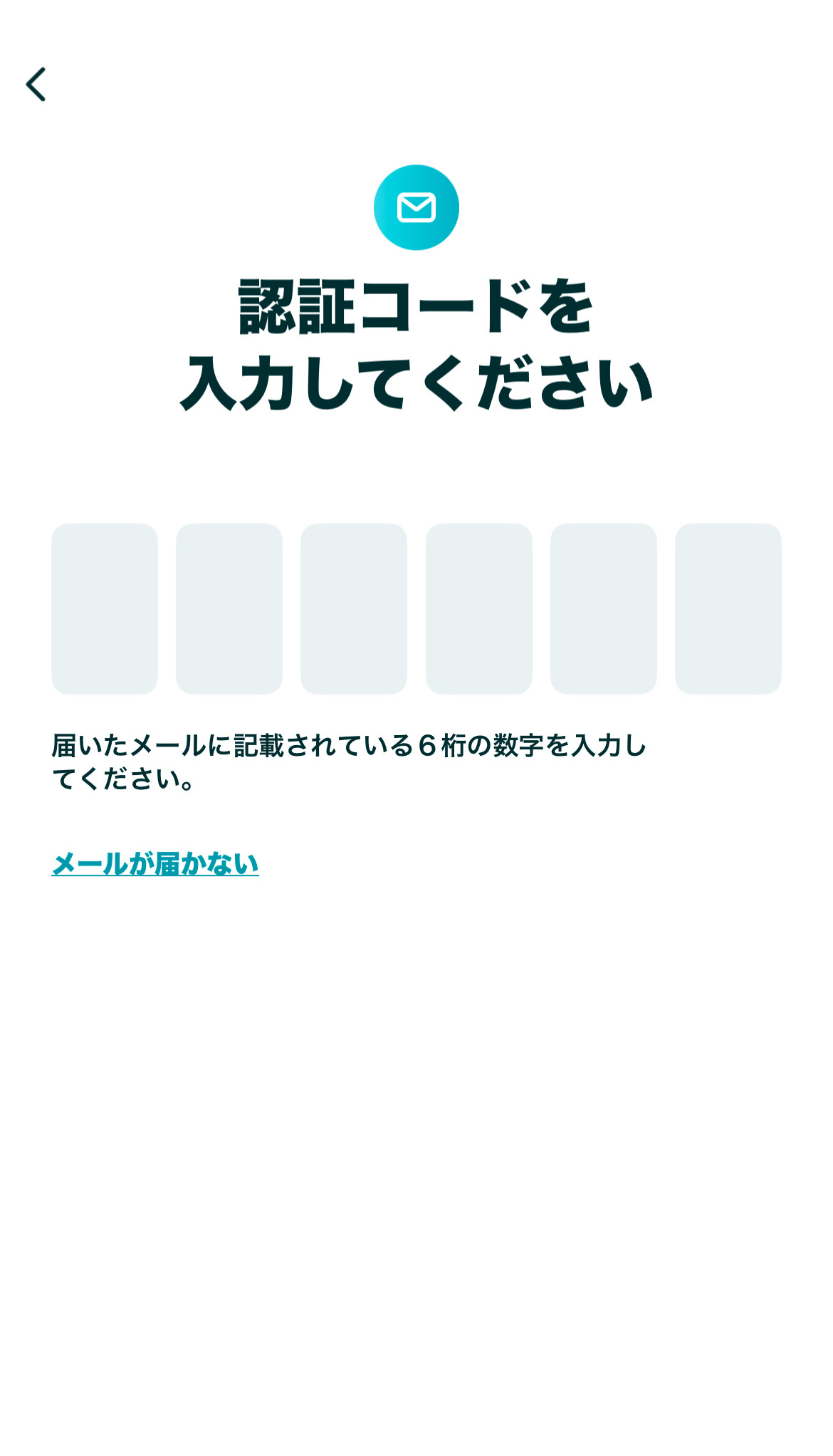Go back using the top-left arrow

(x=36, y=84)
